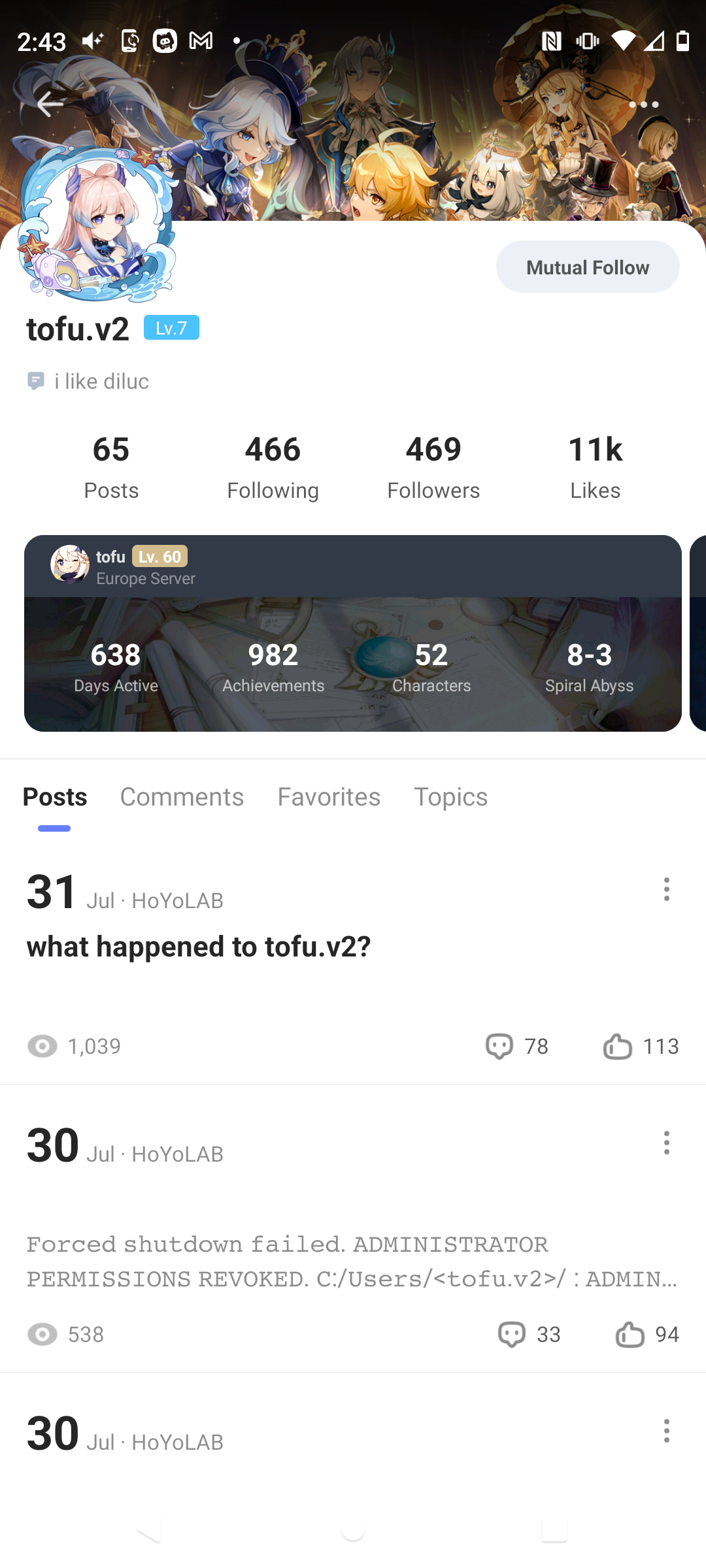This screenshot has height=1568, width=706.
Task: Tap the Lv.7 level badge
Action: tap(171, 327)
